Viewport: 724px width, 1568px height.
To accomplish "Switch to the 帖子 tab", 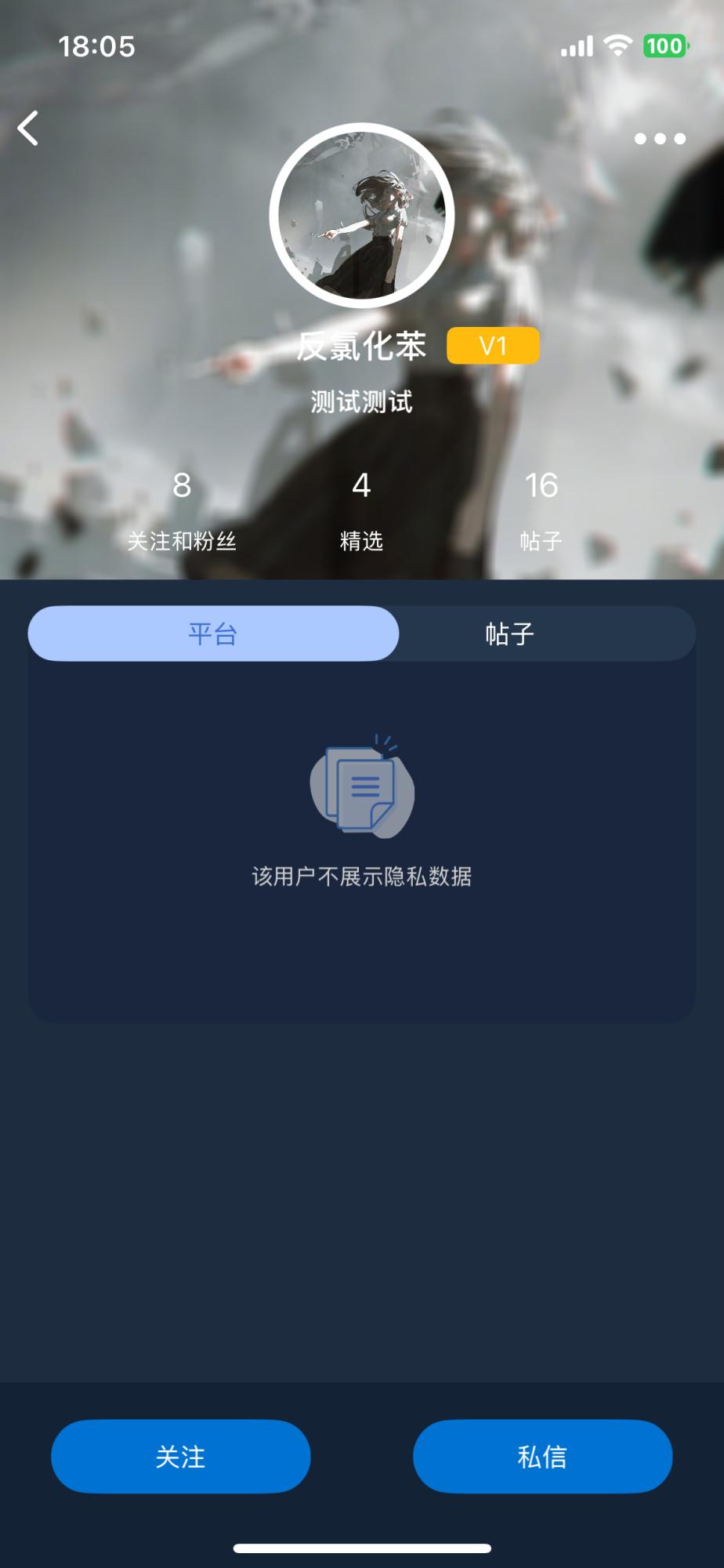I will [x=509, y=633].
